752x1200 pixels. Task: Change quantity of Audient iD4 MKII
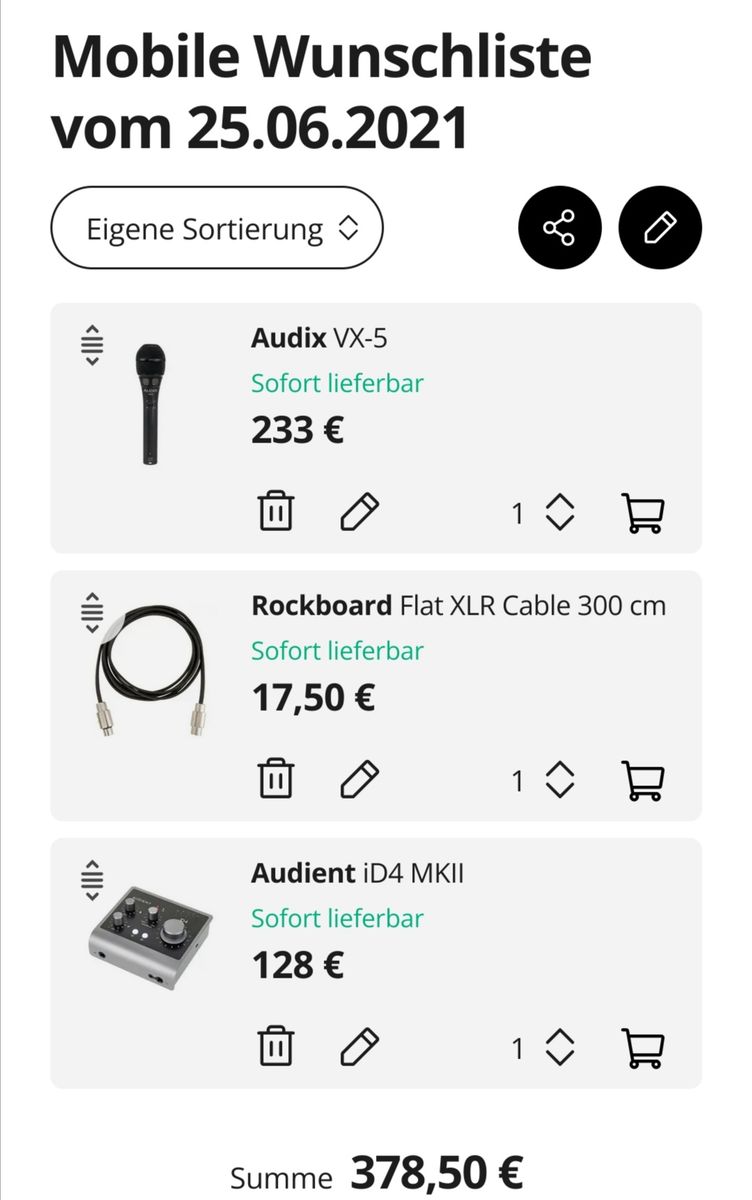pyautogui.click(x=559, y=1048)
